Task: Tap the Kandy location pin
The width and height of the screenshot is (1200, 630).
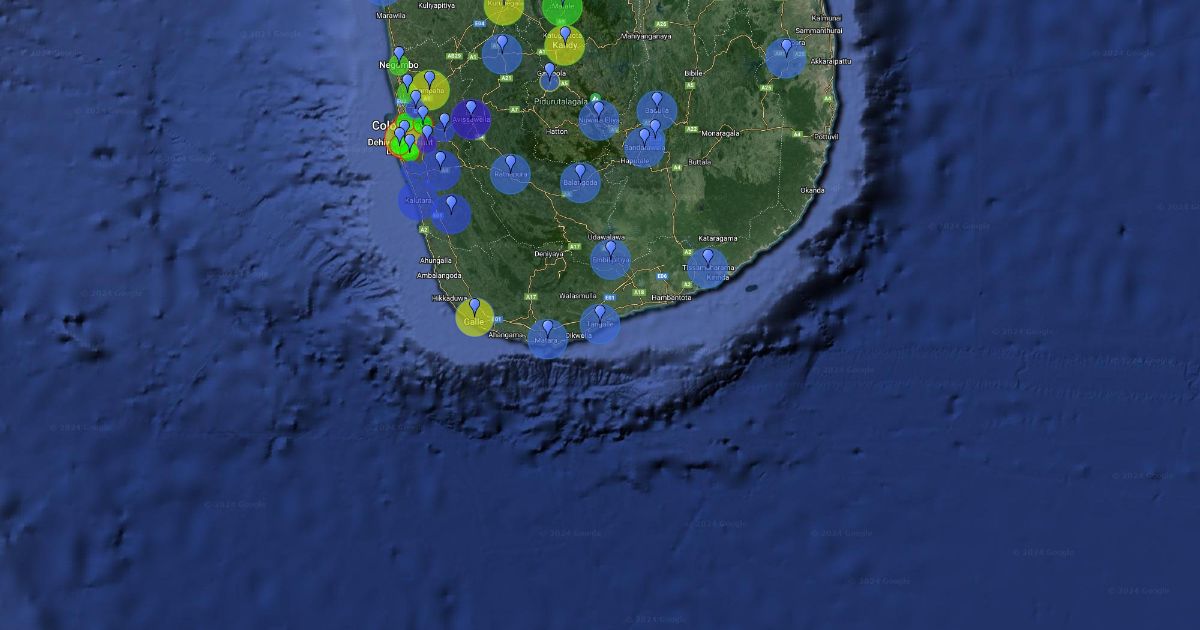Action: (565, 37)
